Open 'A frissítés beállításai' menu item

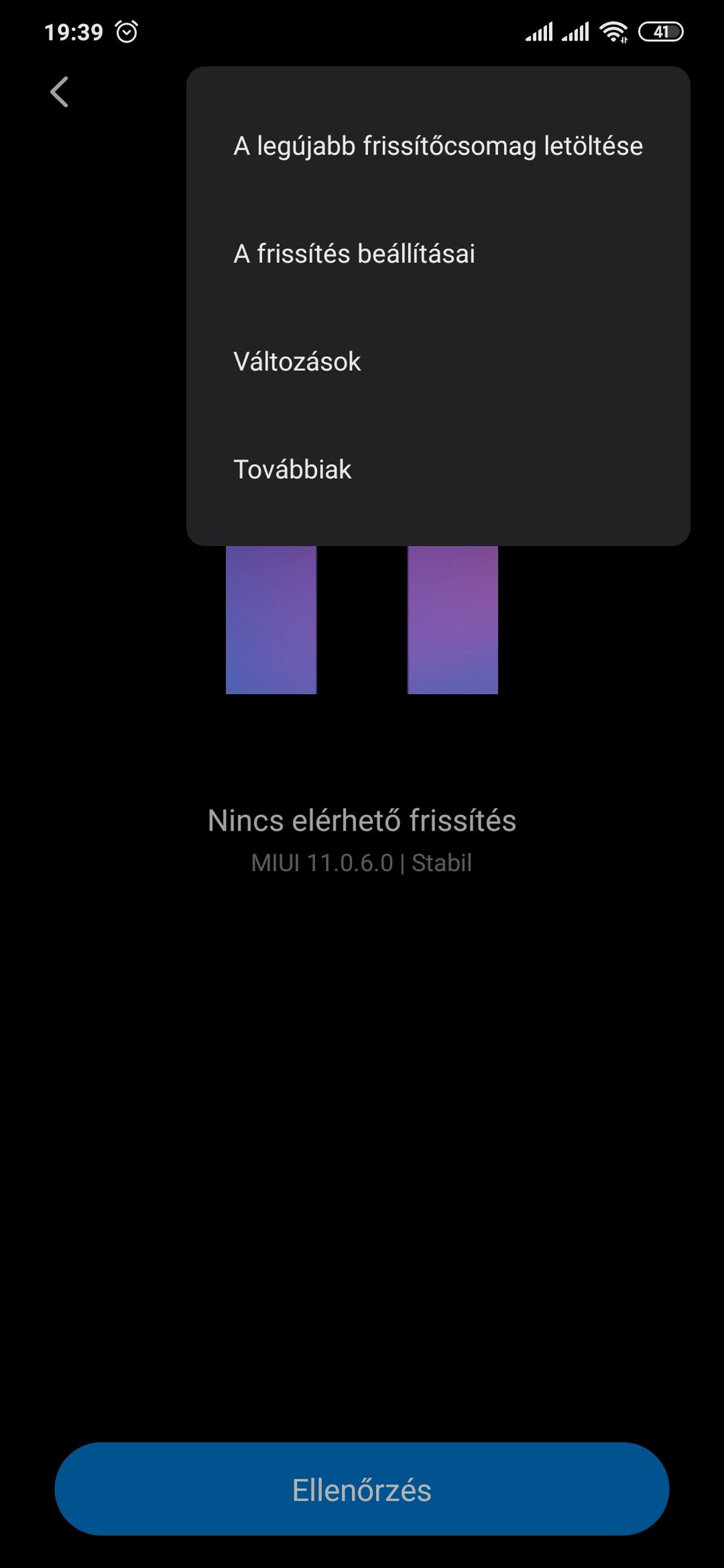point(438,254)
